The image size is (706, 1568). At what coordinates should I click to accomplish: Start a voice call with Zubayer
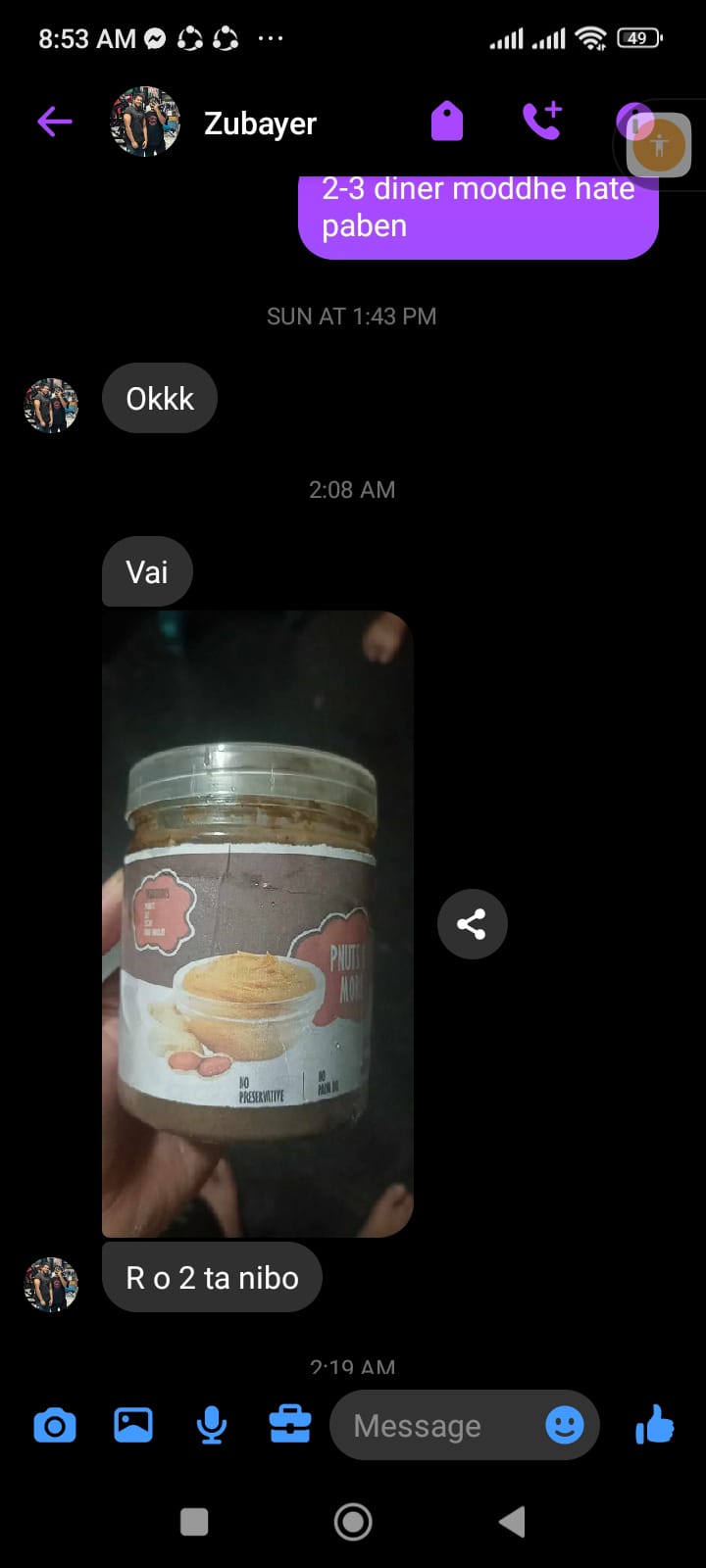click(541, 122)
